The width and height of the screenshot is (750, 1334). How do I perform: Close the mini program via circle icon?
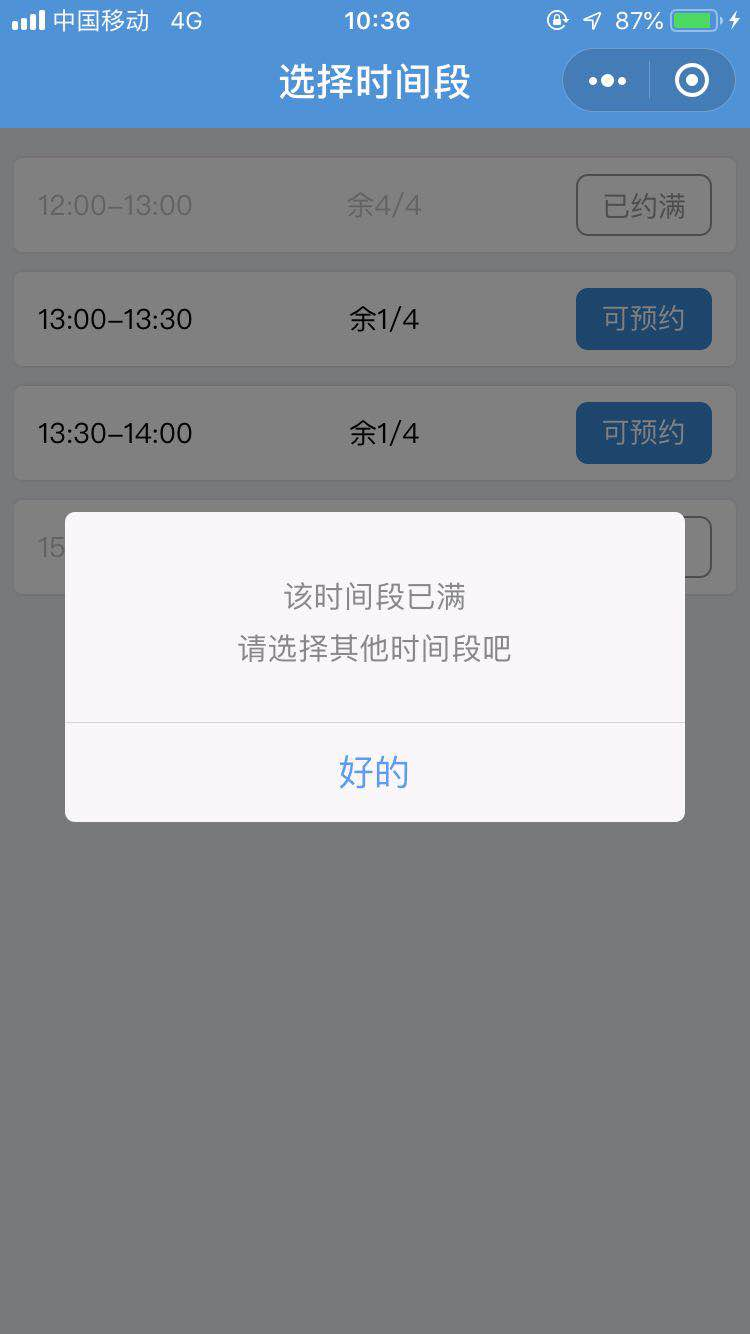pos(691,81)
